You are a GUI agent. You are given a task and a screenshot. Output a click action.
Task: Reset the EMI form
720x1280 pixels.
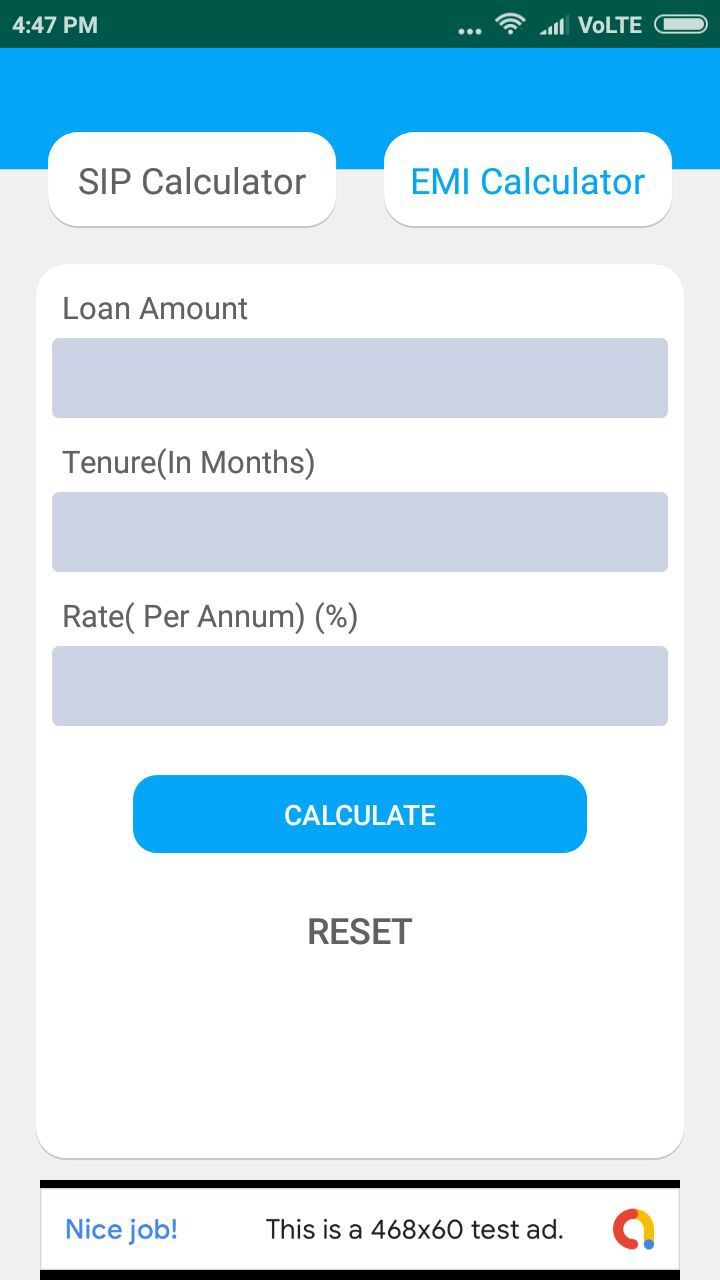[360, 931]
